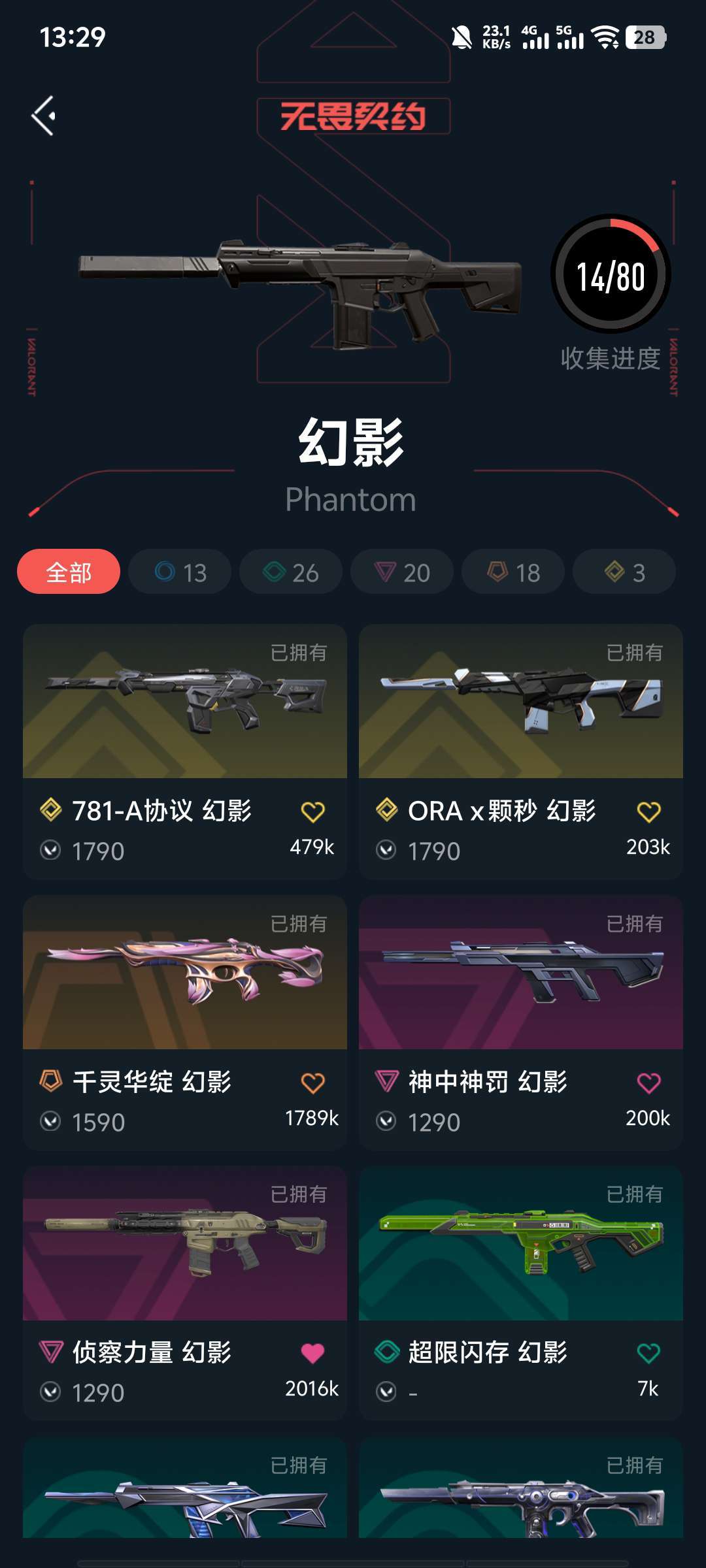Tap the back arrow at top left

(x=42, y=115)
